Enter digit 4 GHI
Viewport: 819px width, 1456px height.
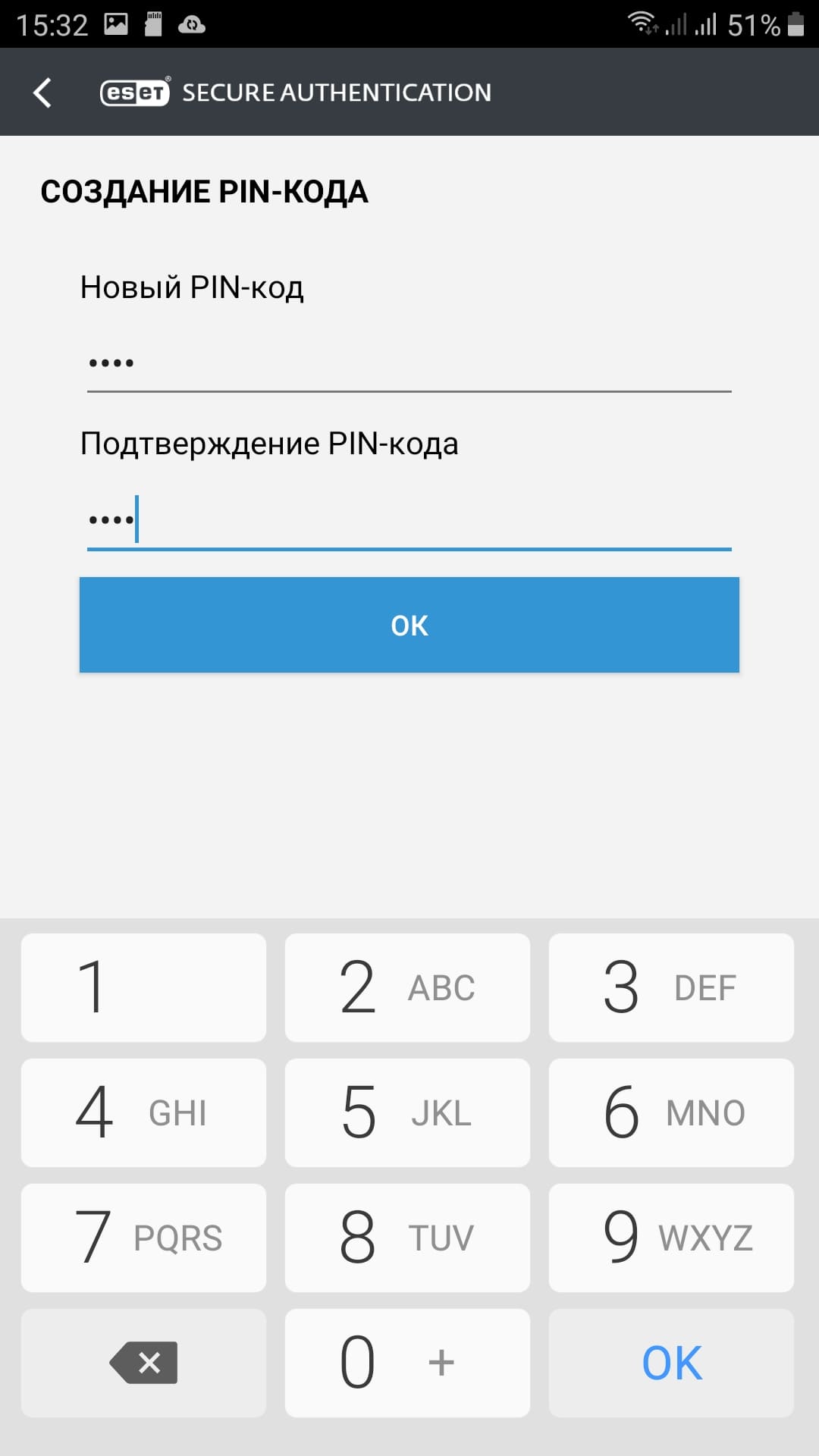click(x=143, y=1112)
